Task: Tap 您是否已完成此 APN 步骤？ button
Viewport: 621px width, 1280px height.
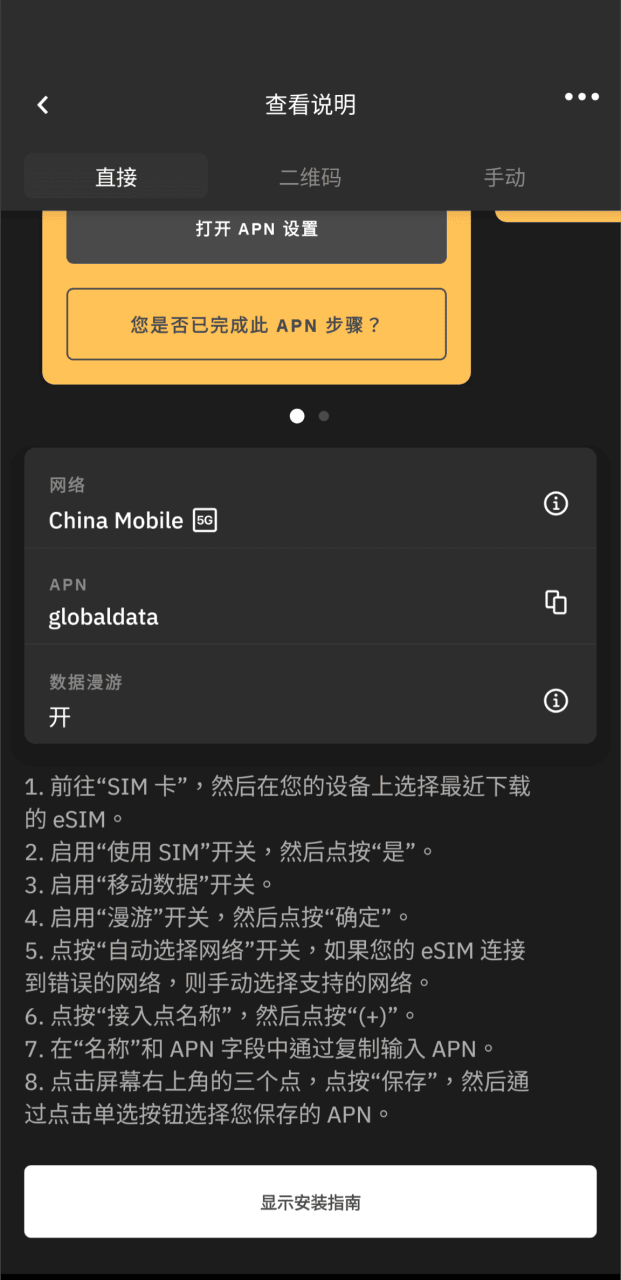Action: (256, 324)
